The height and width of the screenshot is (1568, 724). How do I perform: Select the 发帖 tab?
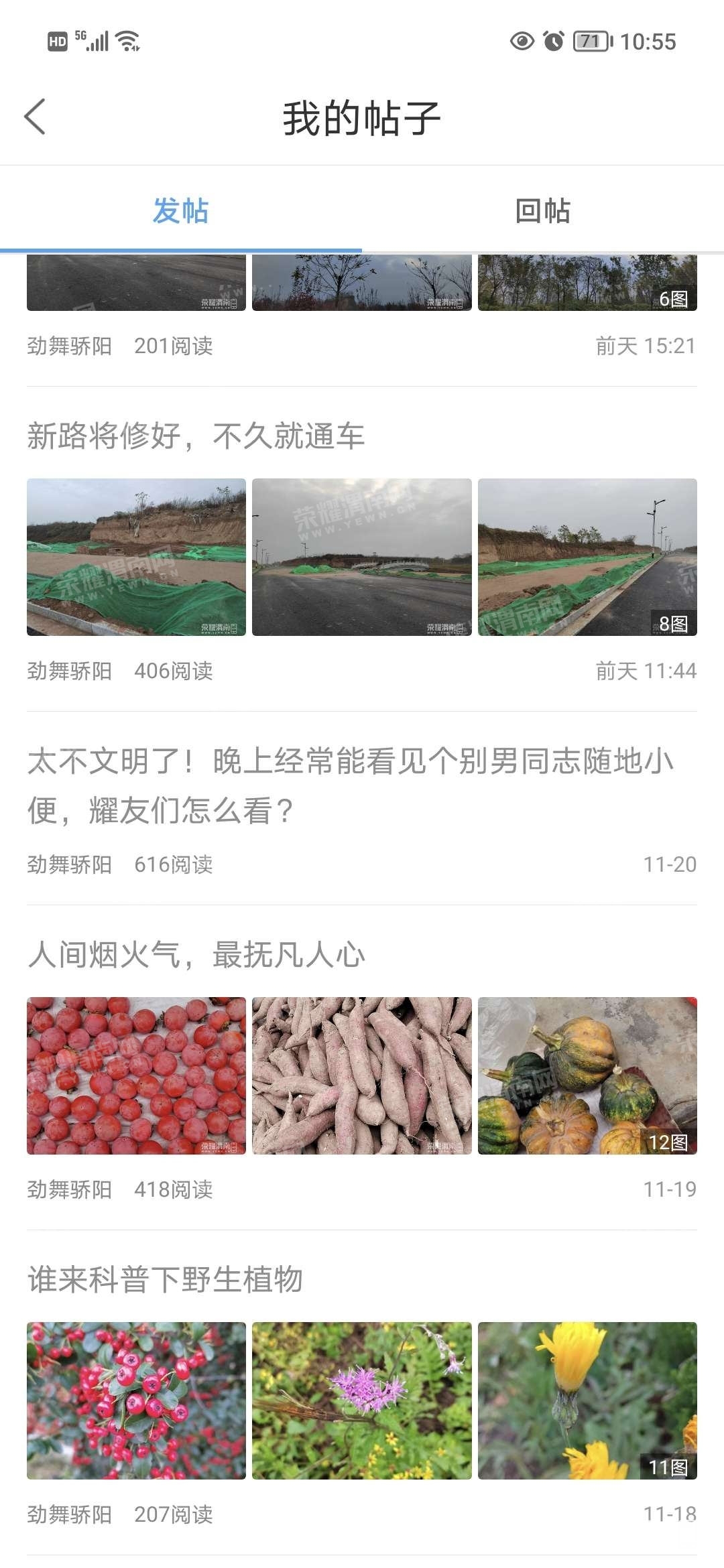180,210
